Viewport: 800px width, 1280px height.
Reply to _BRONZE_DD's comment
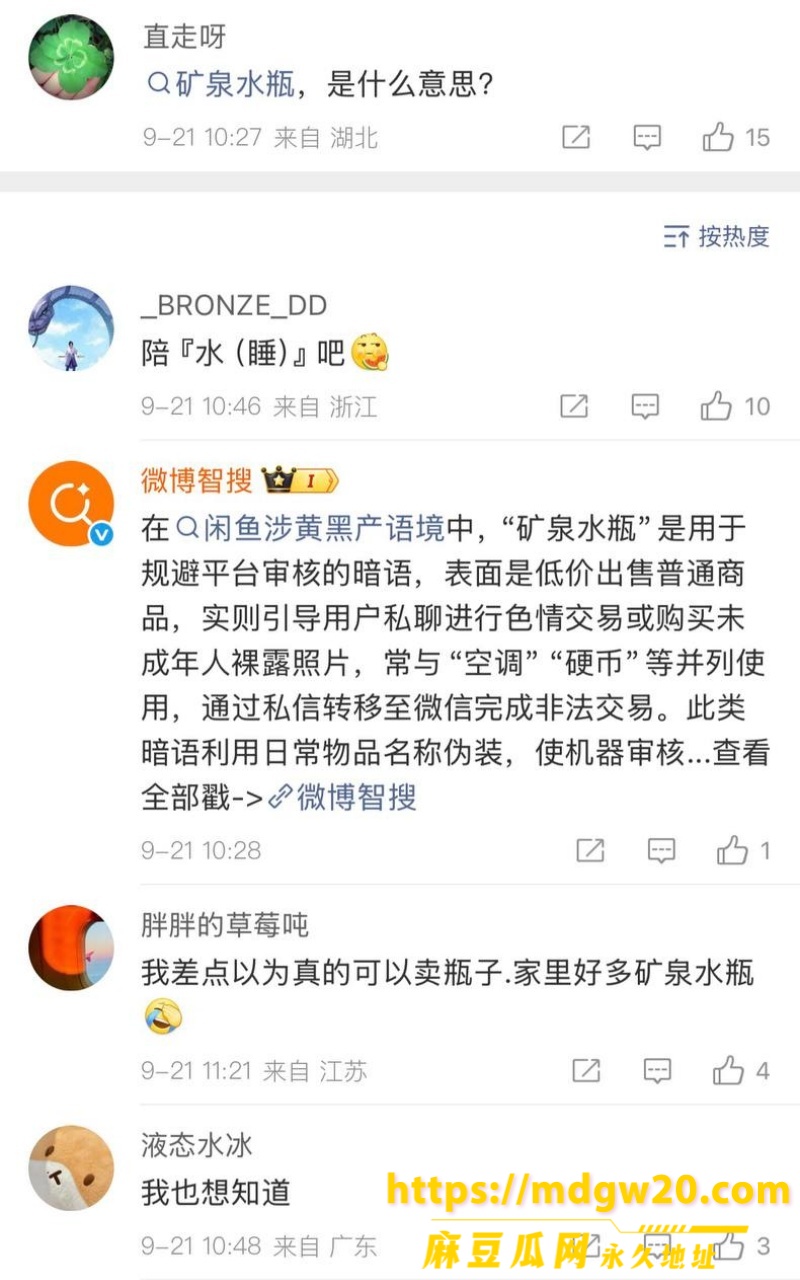(x=646, y=406)
